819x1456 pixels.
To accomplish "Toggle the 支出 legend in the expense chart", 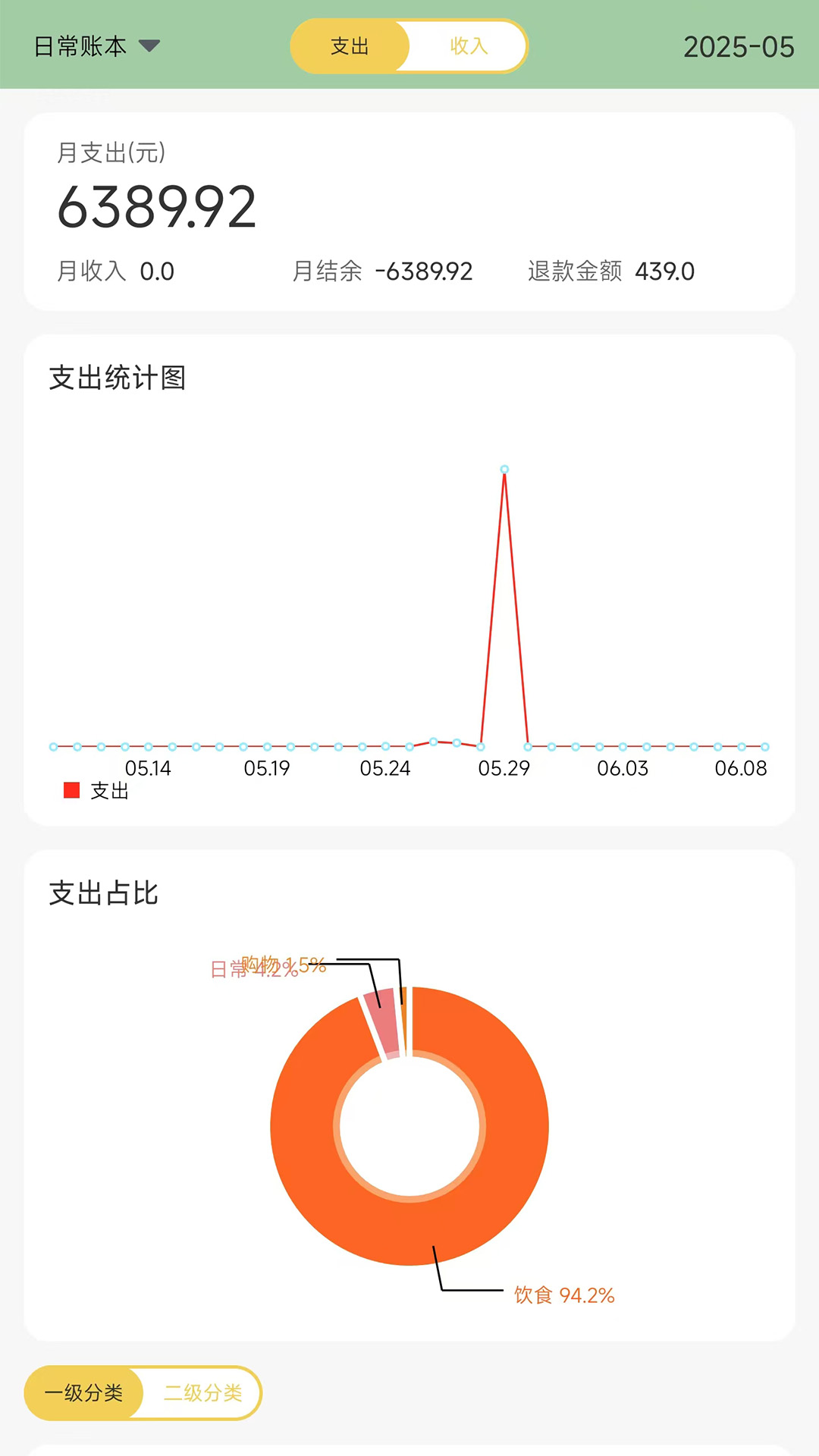I will 96,791.
